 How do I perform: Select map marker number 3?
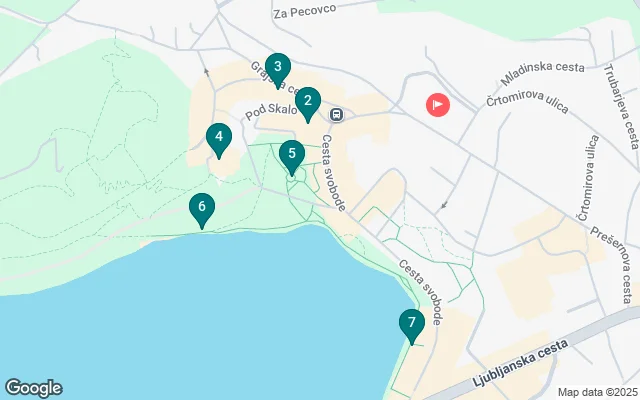(x=278, y=67)
